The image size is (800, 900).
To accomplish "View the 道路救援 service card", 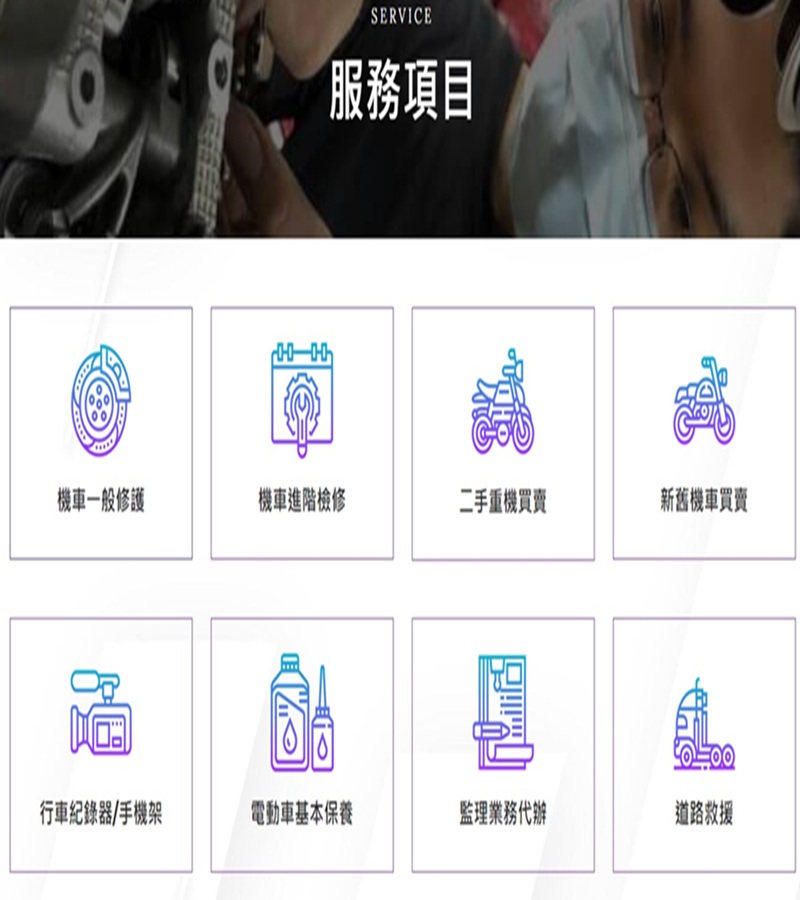I will [x=704, y=745].
